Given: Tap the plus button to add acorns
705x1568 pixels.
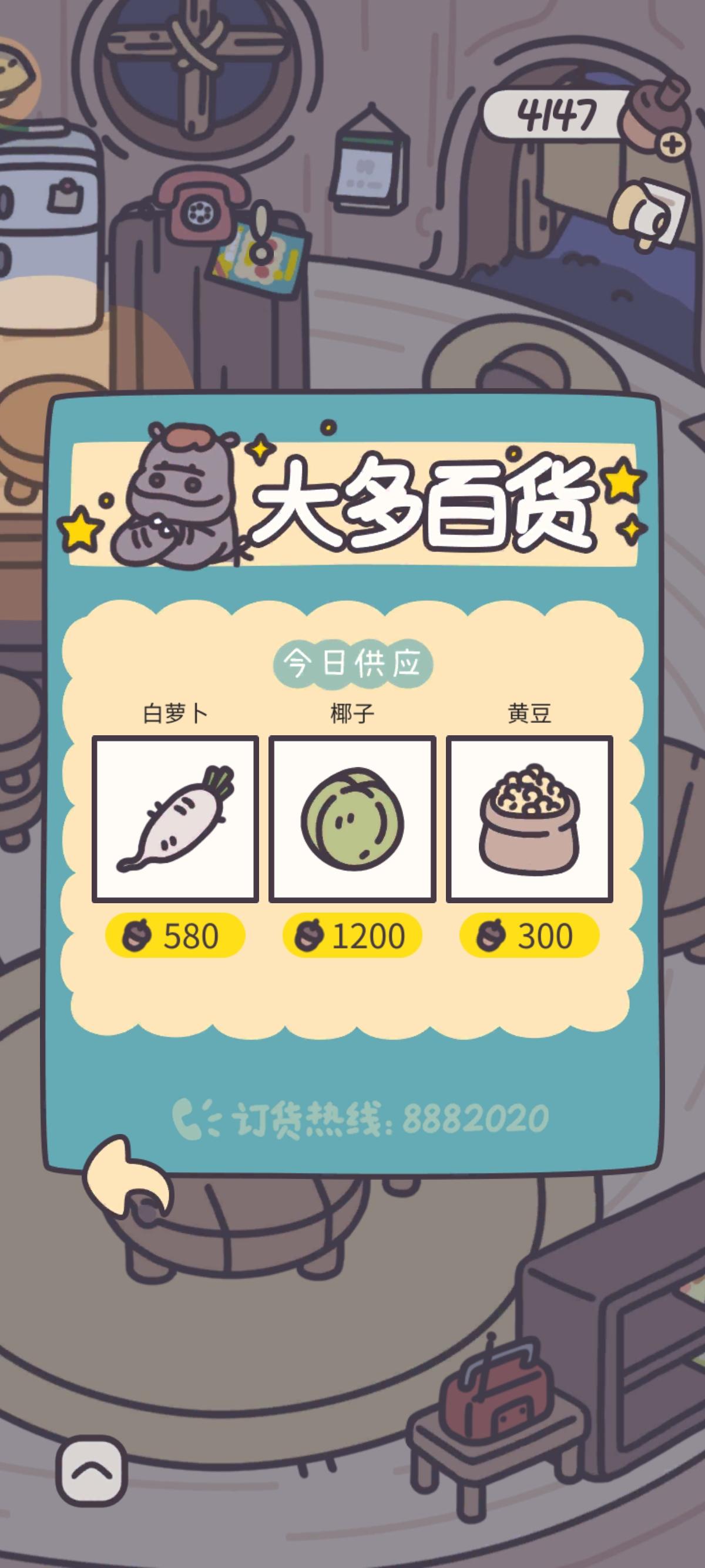Looking at the screenshot, I should point(673,144).
